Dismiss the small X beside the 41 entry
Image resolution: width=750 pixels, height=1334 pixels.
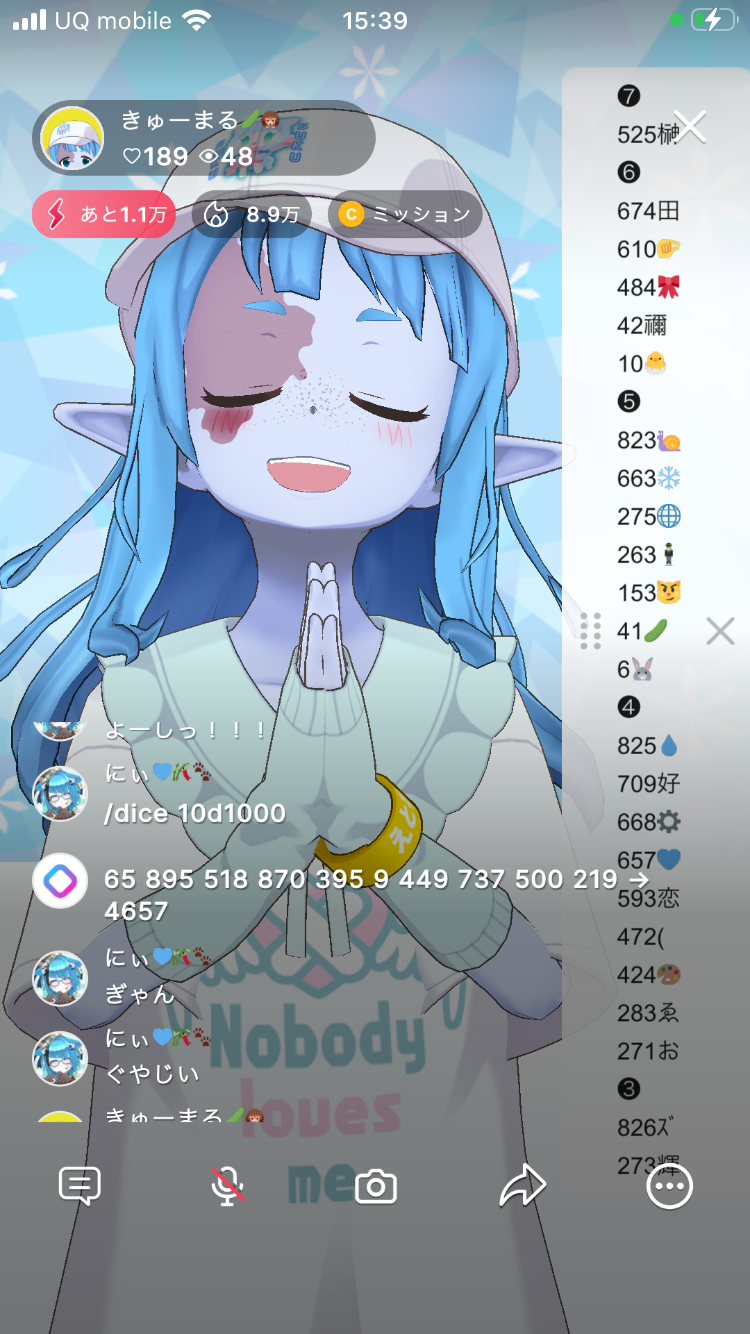(720, 631)
